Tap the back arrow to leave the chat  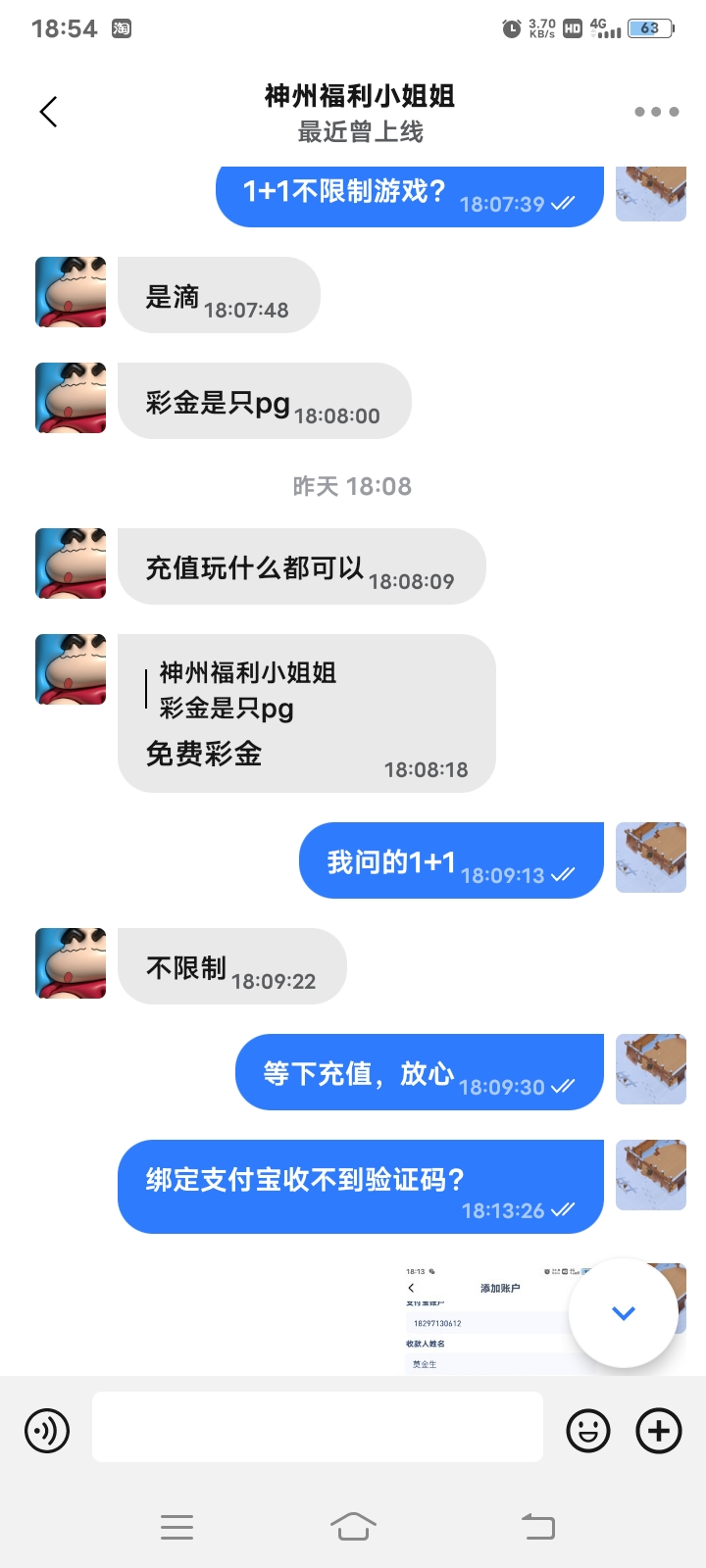[49, 111]
